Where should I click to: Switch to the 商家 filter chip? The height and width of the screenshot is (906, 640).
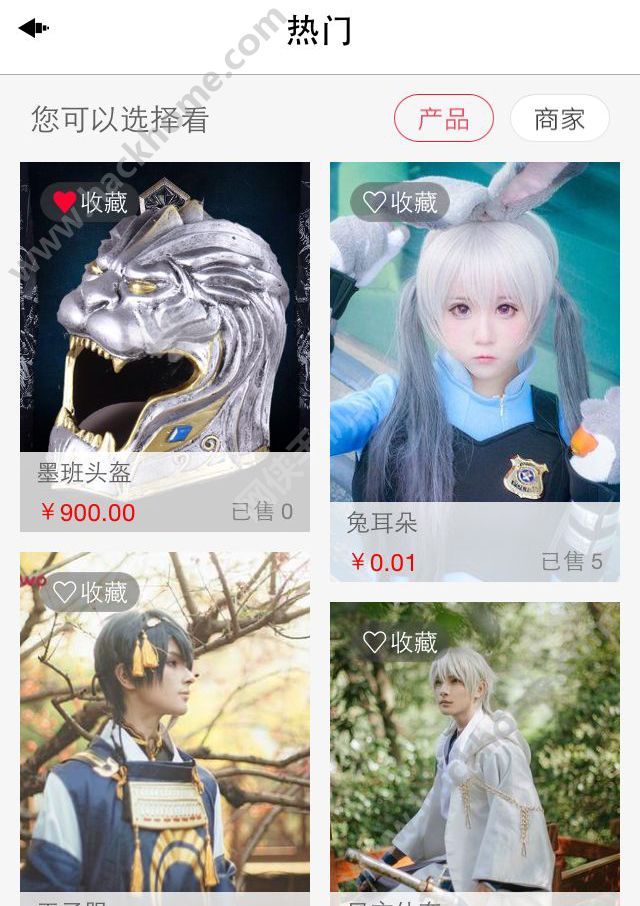click(559, 119)
